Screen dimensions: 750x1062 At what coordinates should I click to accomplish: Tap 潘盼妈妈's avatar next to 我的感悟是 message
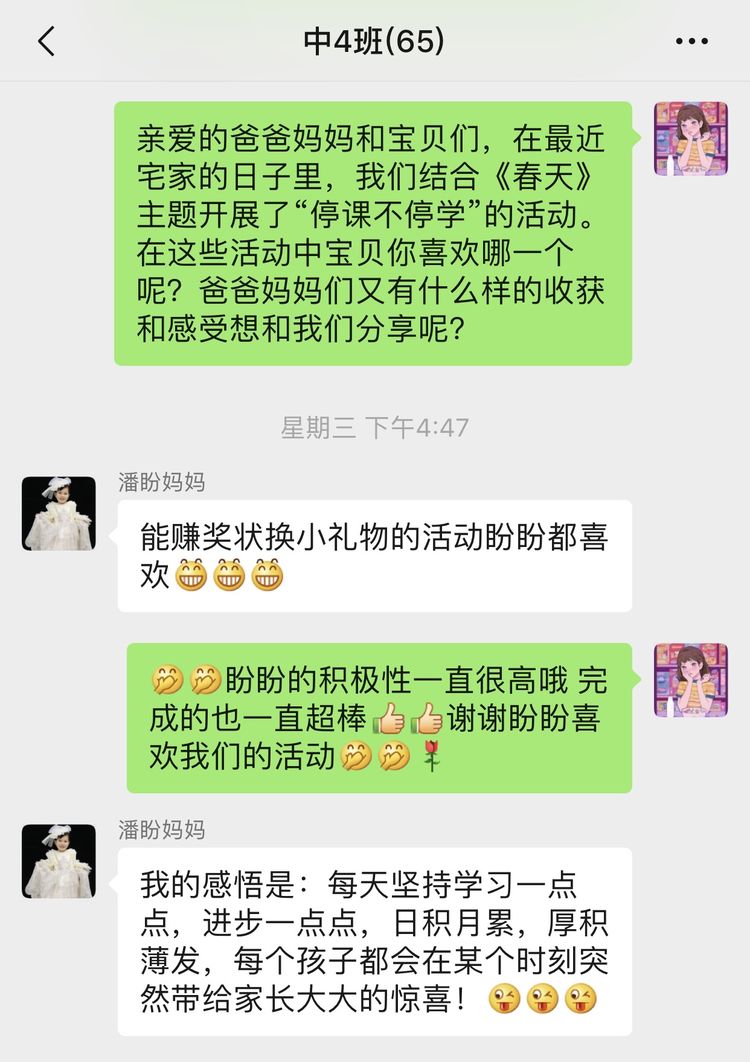[59, 861]
